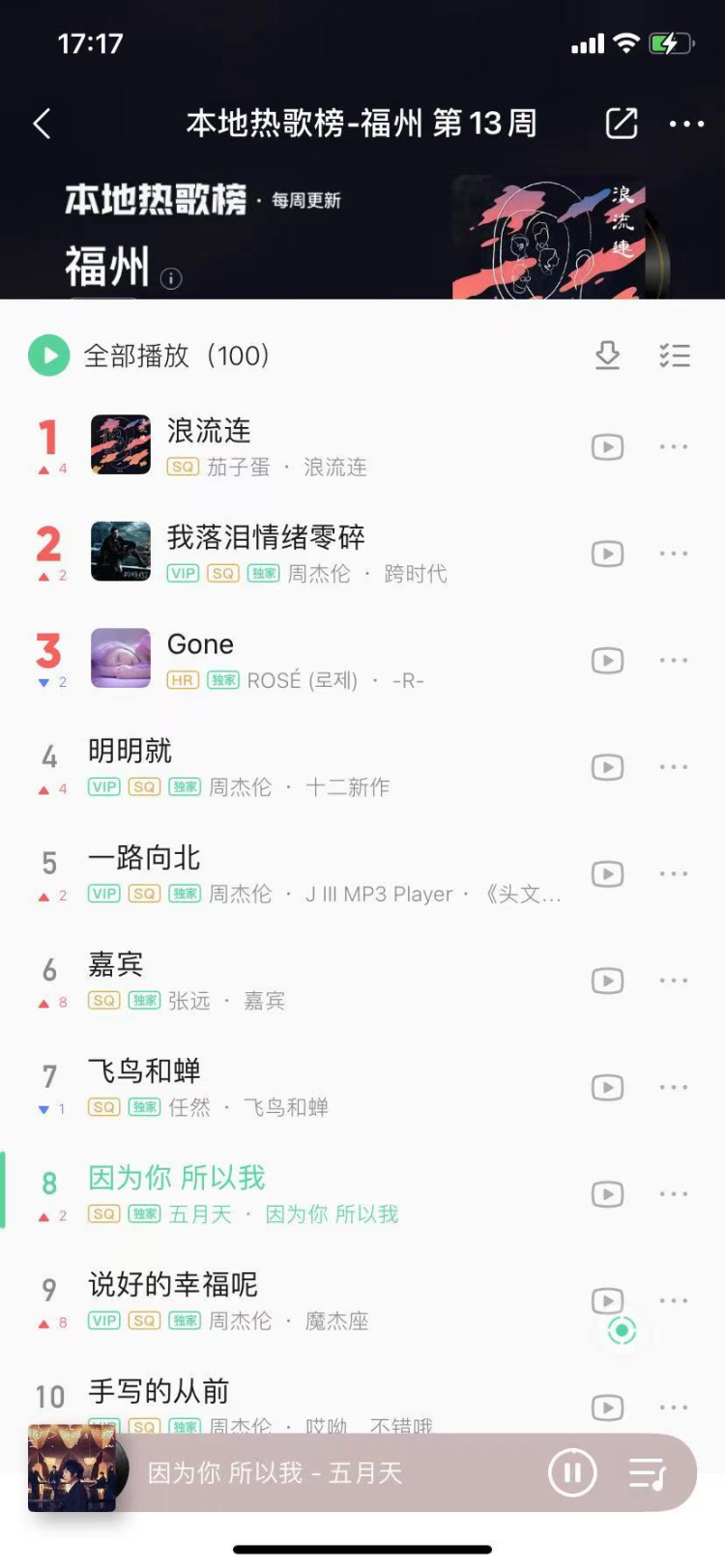The image size is (725, 1568).
Task: Show info about the 福州 chart
Action: (x=171, y=278)
